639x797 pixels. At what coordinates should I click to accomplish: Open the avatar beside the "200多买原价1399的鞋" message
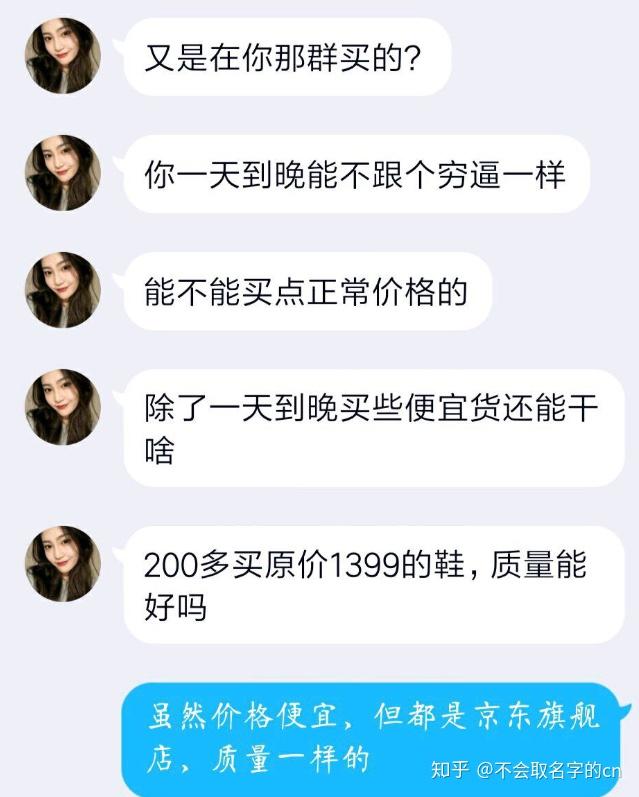(x=63, y=564)
